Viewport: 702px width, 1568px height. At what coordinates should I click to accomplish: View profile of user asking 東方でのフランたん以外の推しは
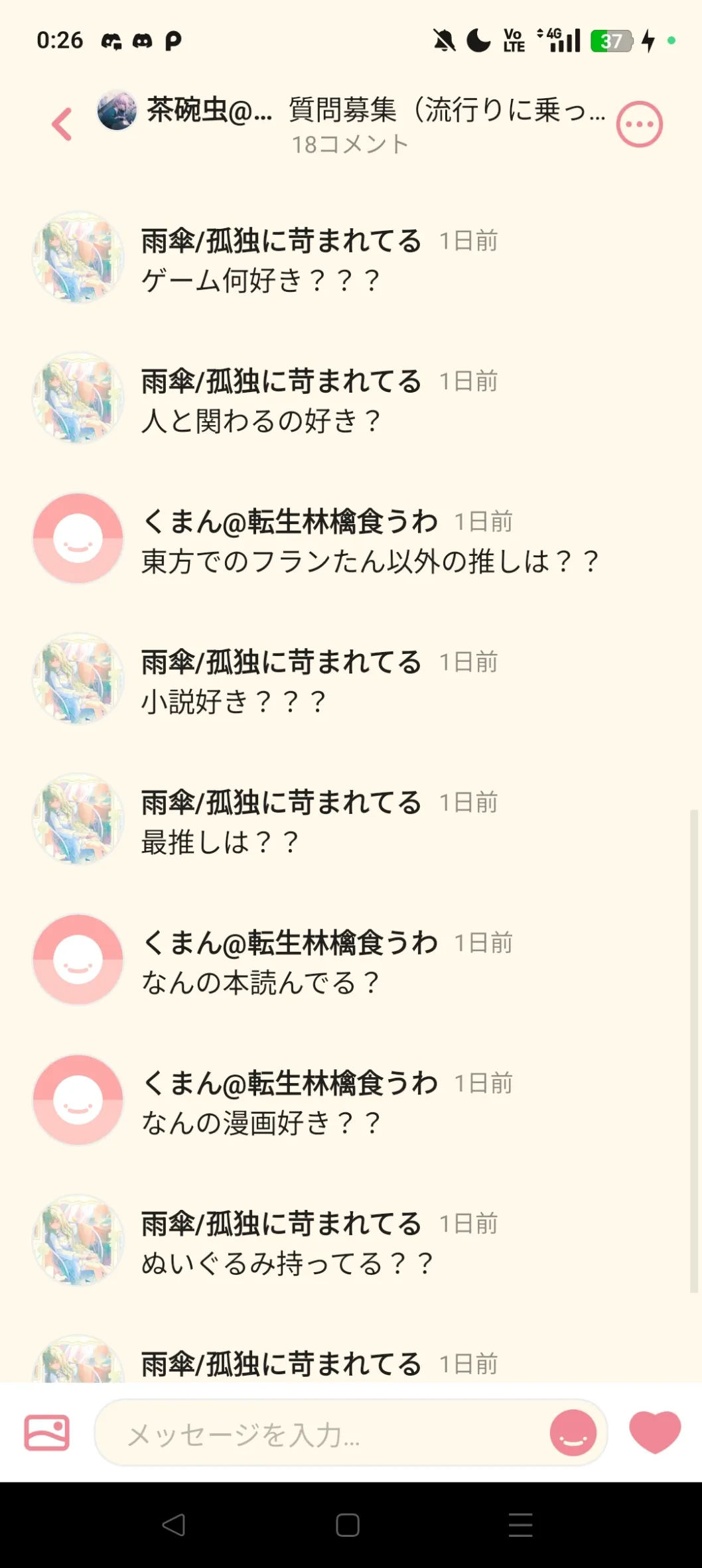click(78, 538)
